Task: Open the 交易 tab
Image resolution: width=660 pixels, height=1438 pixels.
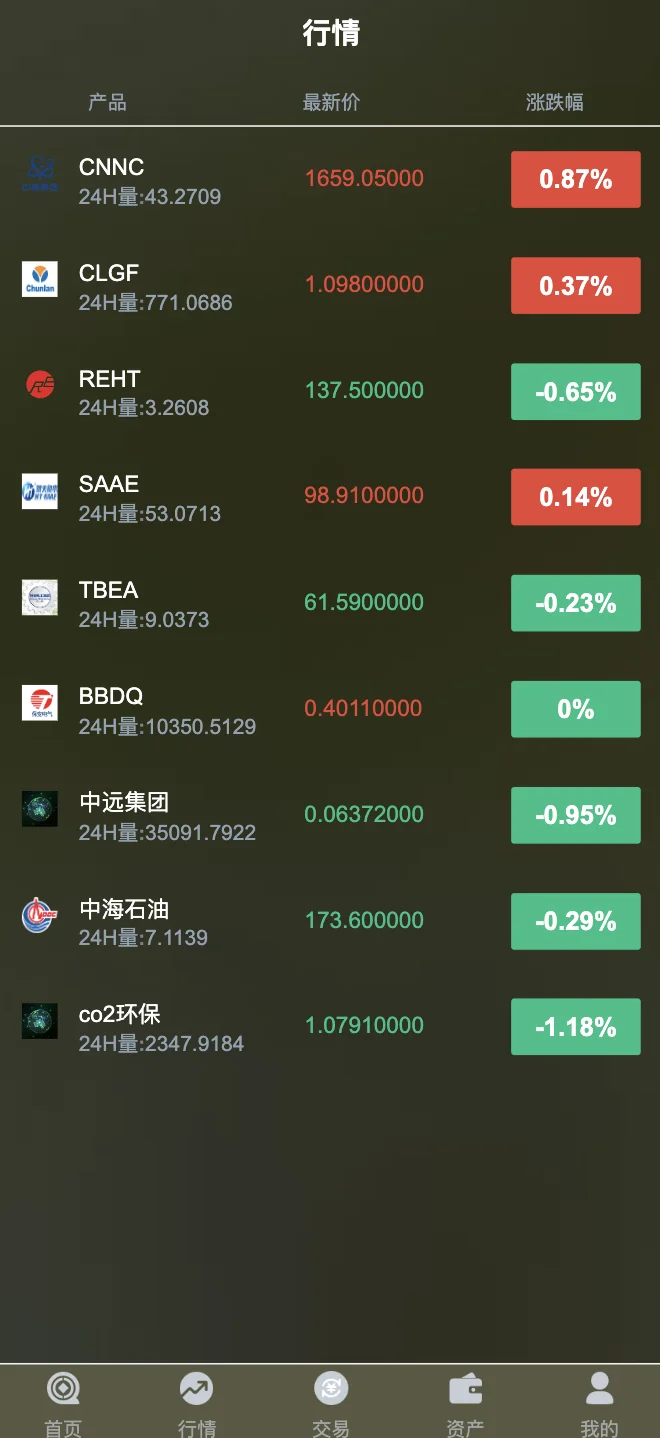Action: click(330, 1402)
